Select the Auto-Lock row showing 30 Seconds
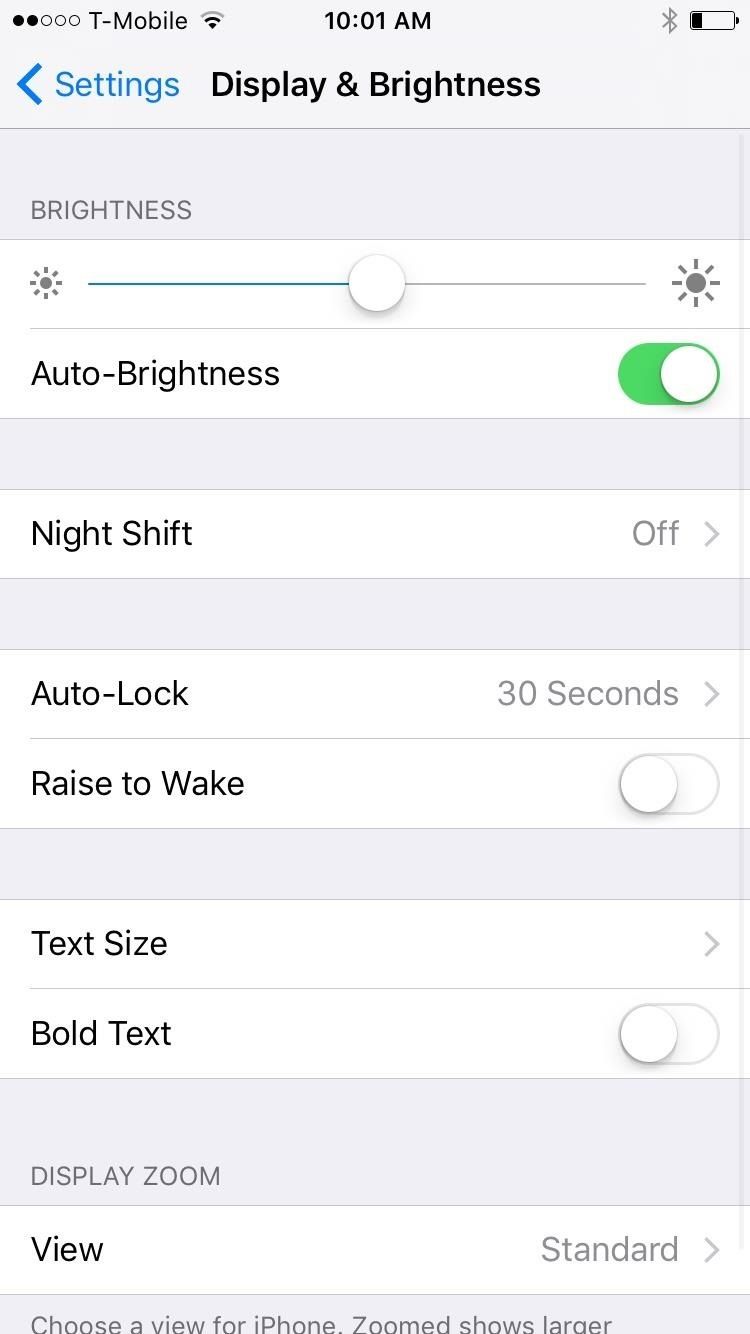 375,693
